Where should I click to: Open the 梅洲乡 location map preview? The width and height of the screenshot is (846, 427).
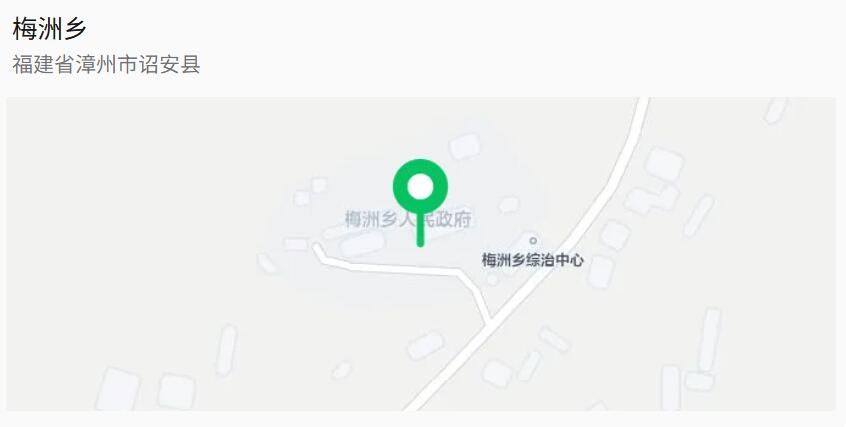[420, 253]
